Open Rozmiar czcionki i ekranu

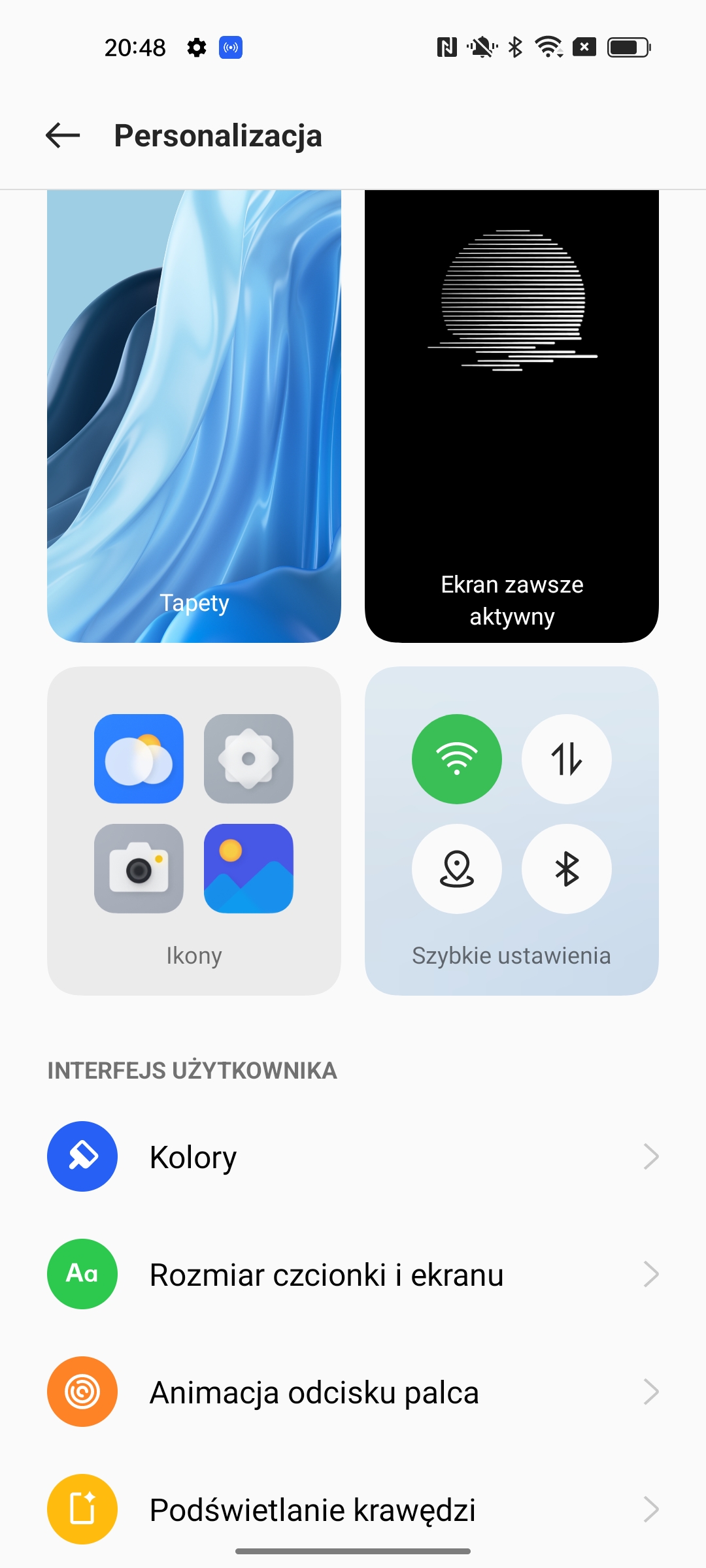click(x=353, y=1275)
